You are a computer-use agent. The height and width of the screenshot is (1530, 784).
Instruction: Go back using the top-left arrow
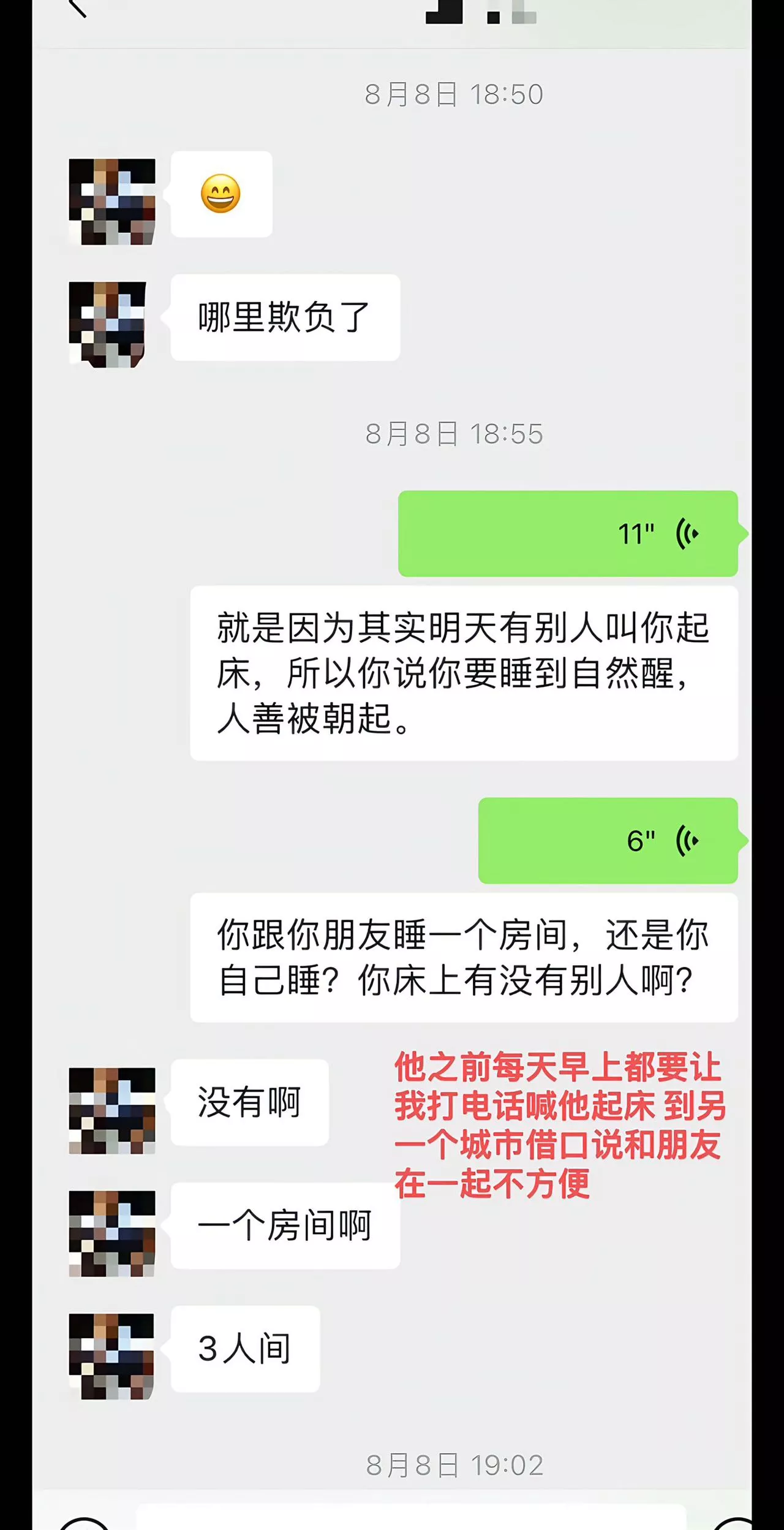[77, 9]
